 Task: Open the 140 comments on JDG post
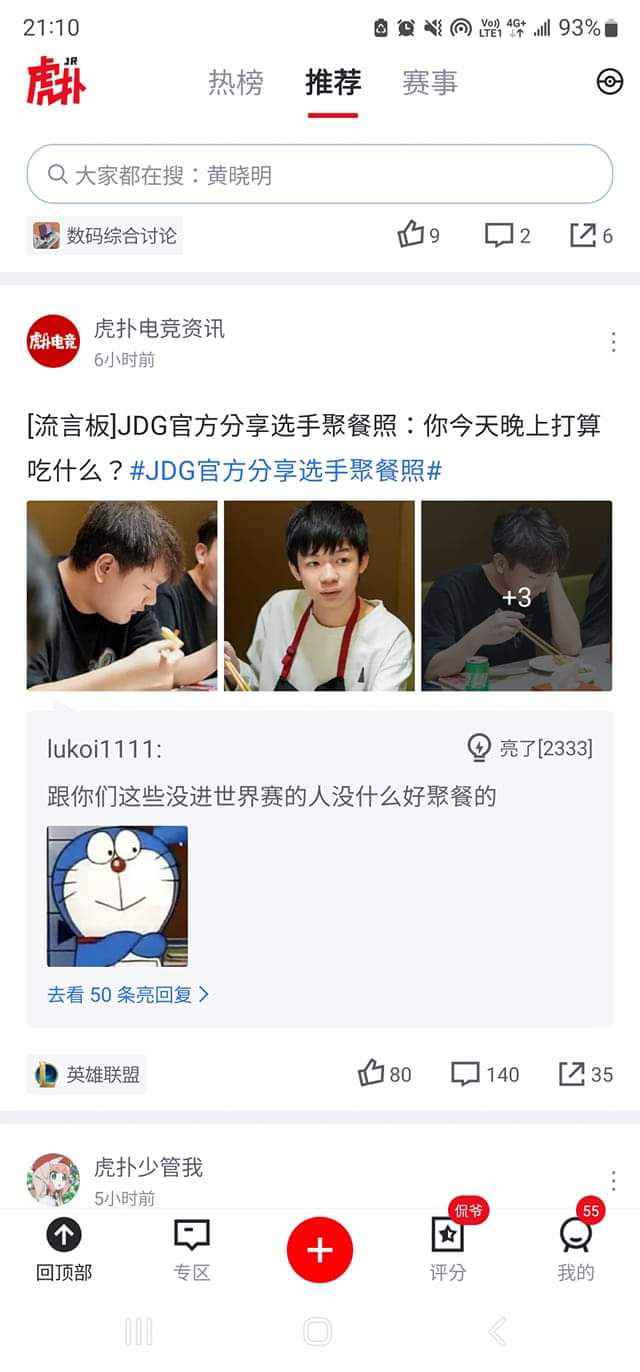(x=485, y=1074)
